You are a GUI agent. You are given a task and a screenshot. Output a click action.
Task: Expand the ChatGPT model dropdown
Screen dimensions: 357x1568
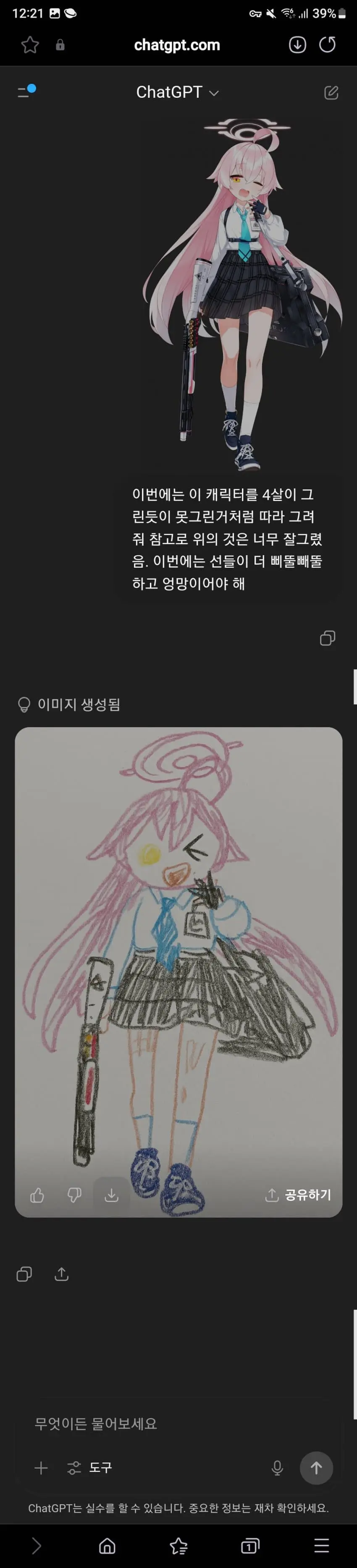177,93
